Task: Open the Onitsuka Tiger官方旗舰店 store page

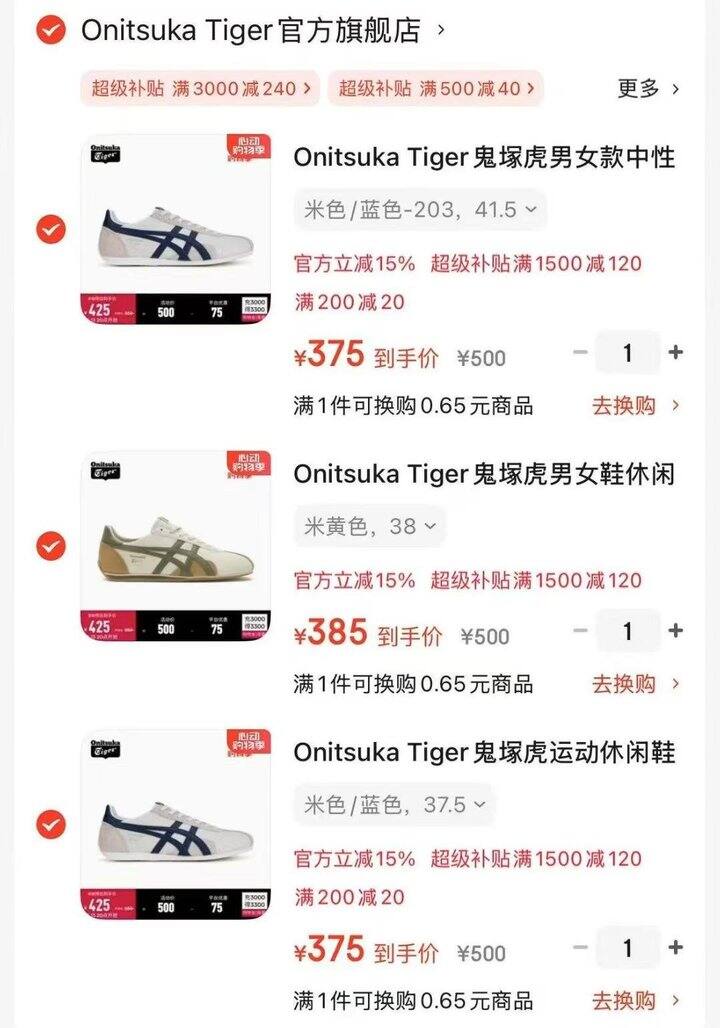Action: (x=250, y=31)
